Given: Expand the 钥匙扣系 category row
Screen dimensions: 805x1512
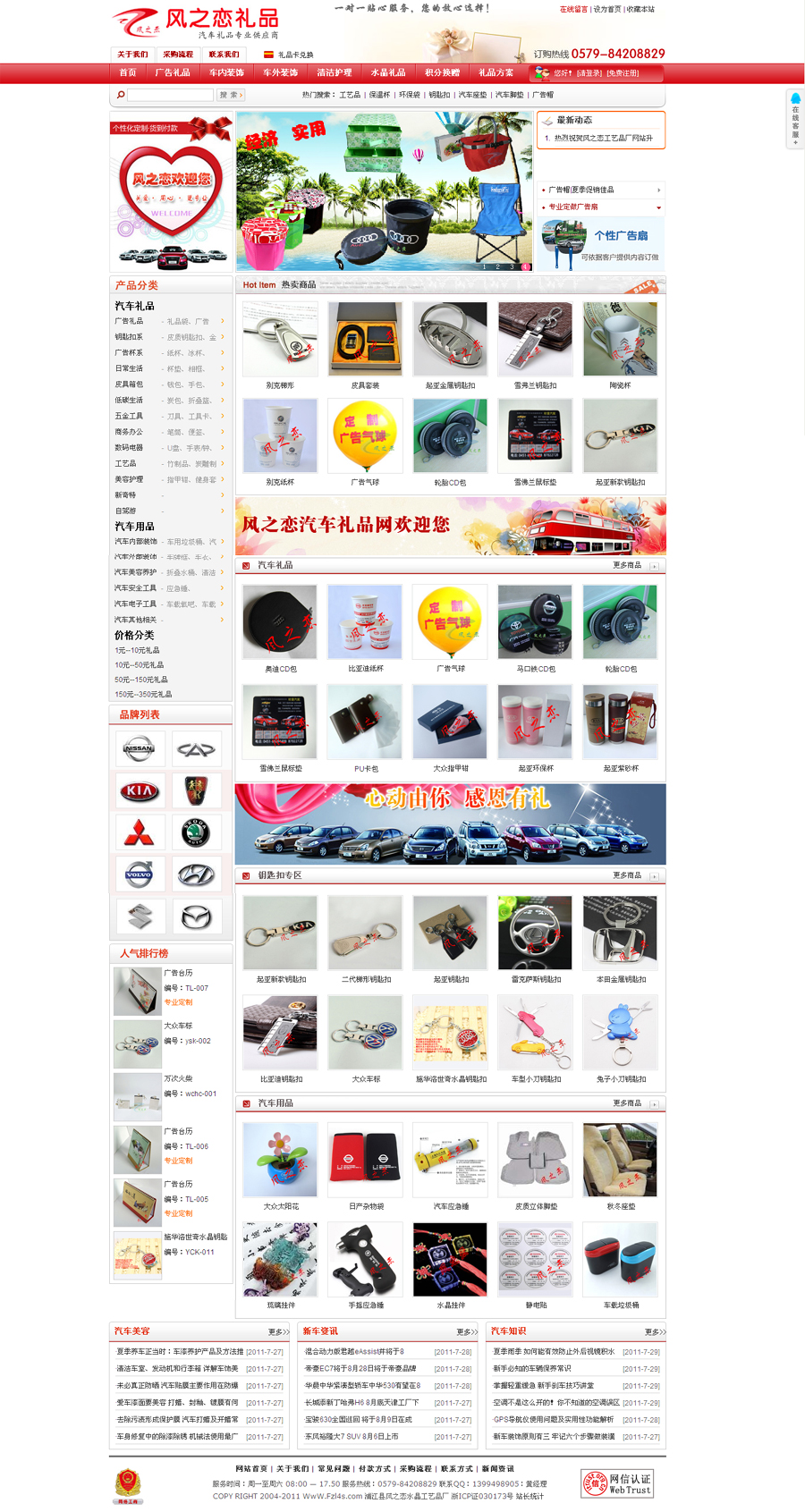Looking at the screenshot, I should (170, 337).
